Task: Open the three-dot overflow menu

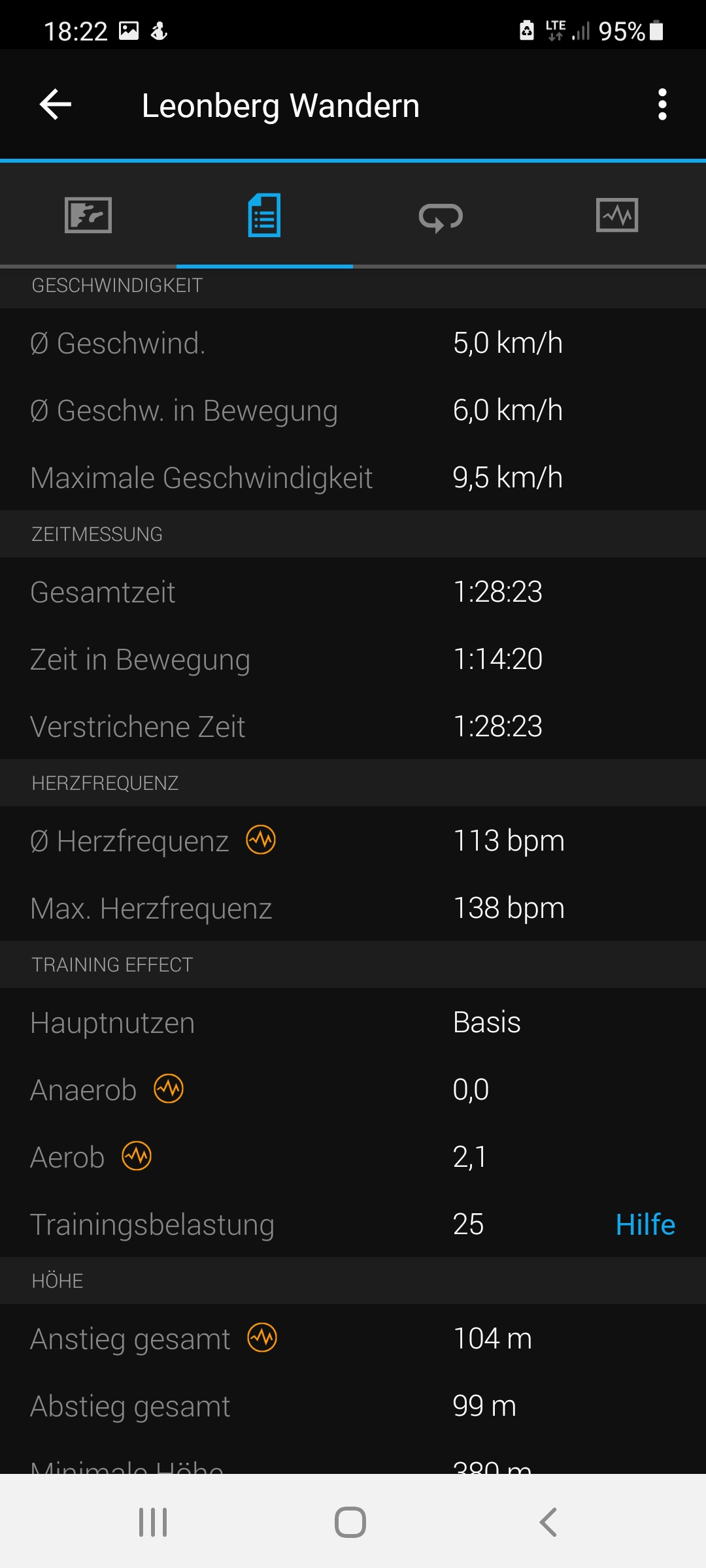Action: click(x=662, y=105)
